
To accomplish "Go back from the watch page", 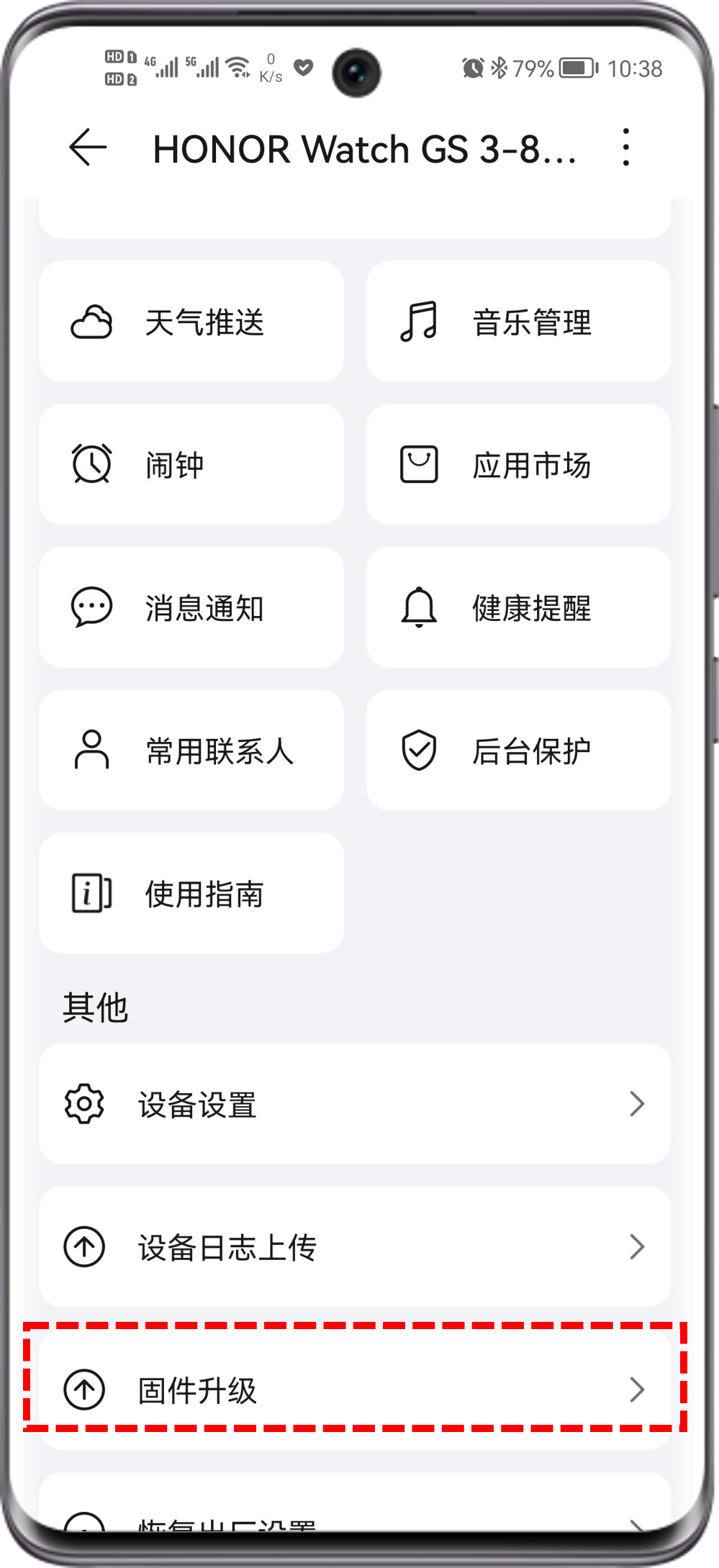I will 88,148.
